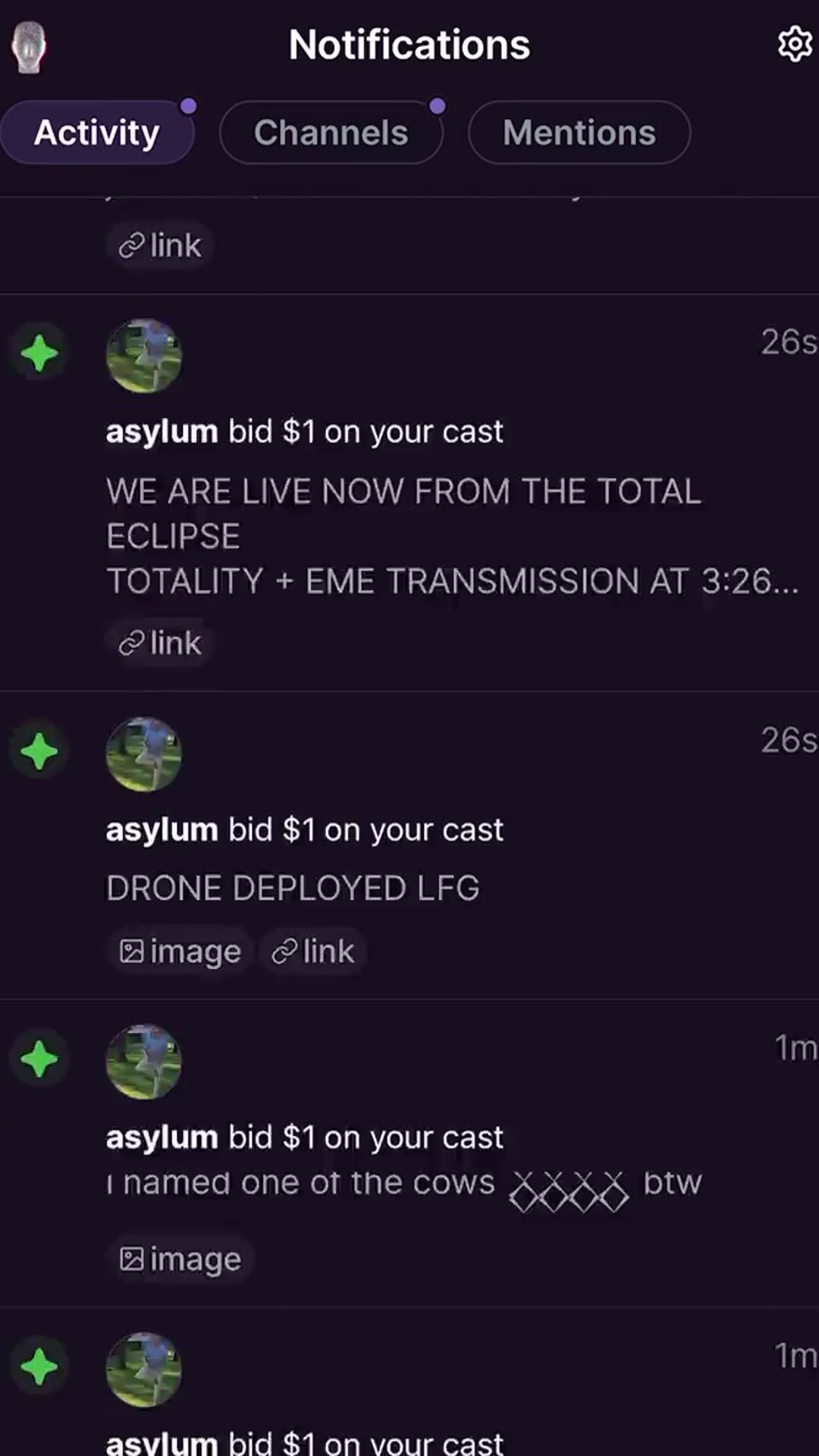Open link chip under TOTAL ECLIPSE cast
This screenshot has width=819, height=1456.
click(x=160, y=643)
